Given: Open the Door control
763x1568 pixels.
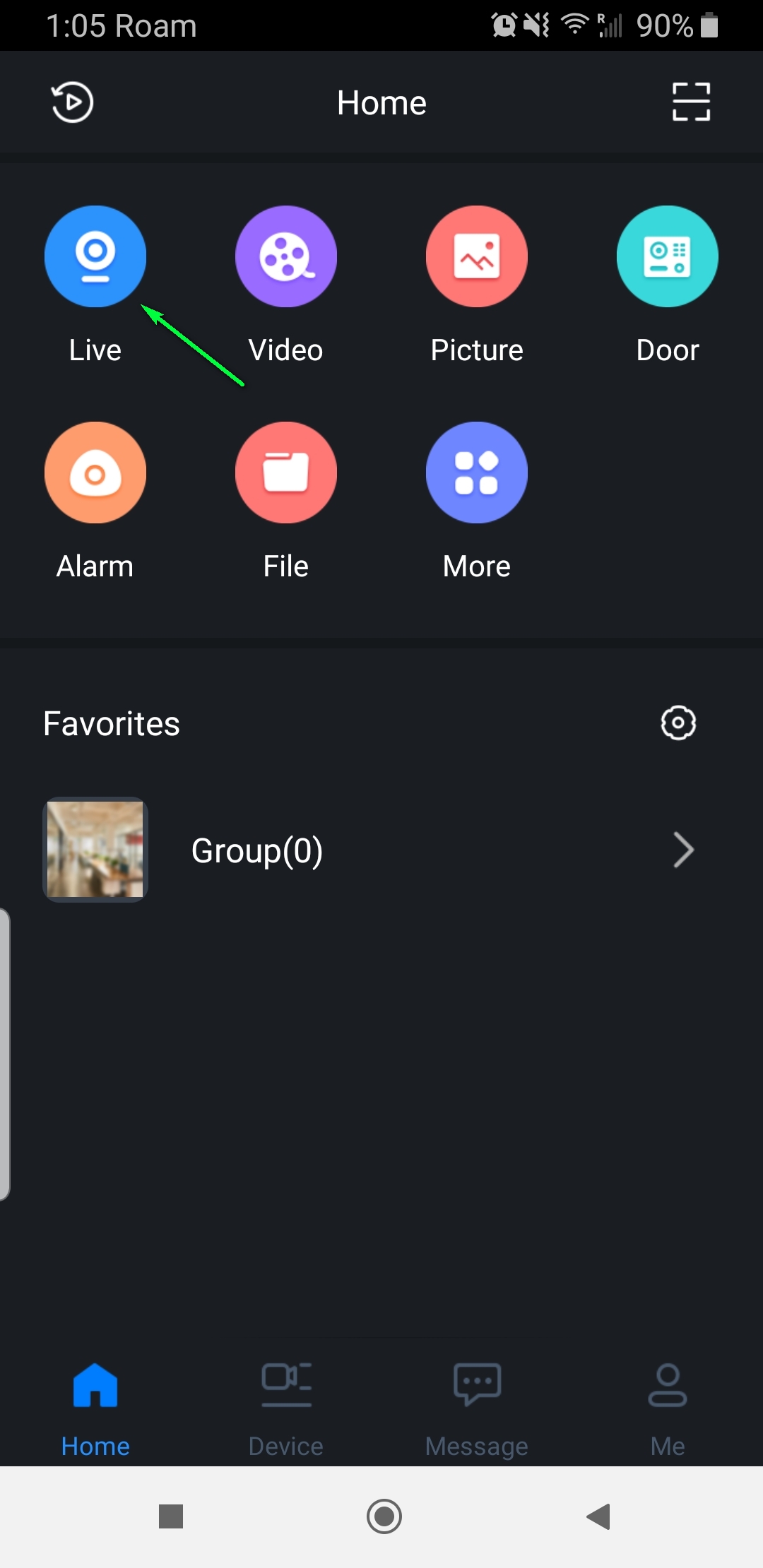Looking at the screenshot, I should coord(668,256).
